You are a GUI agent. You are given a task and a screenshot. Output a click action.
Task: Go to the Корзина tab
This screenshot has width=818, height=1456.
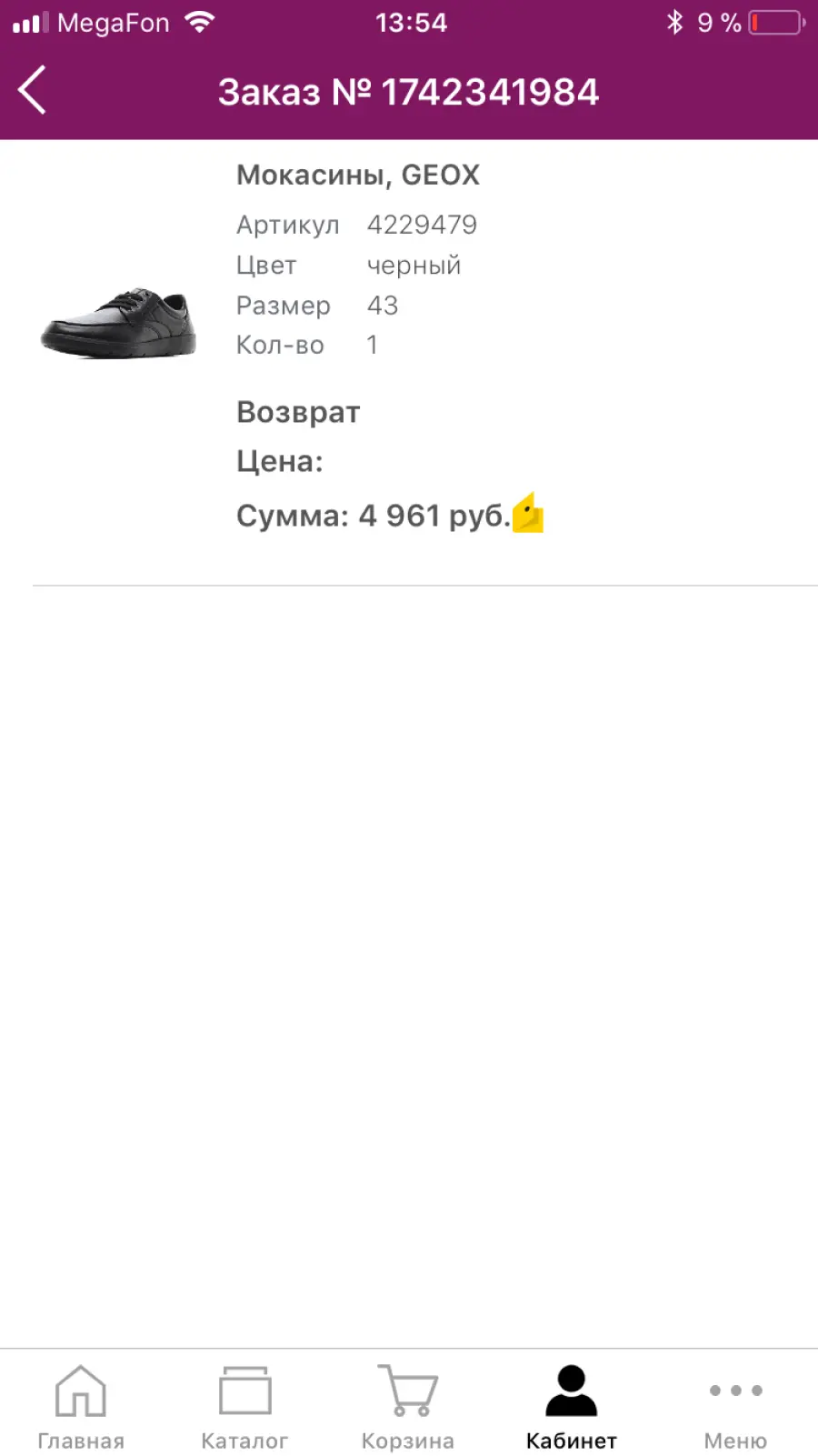tap(408, 1407)
